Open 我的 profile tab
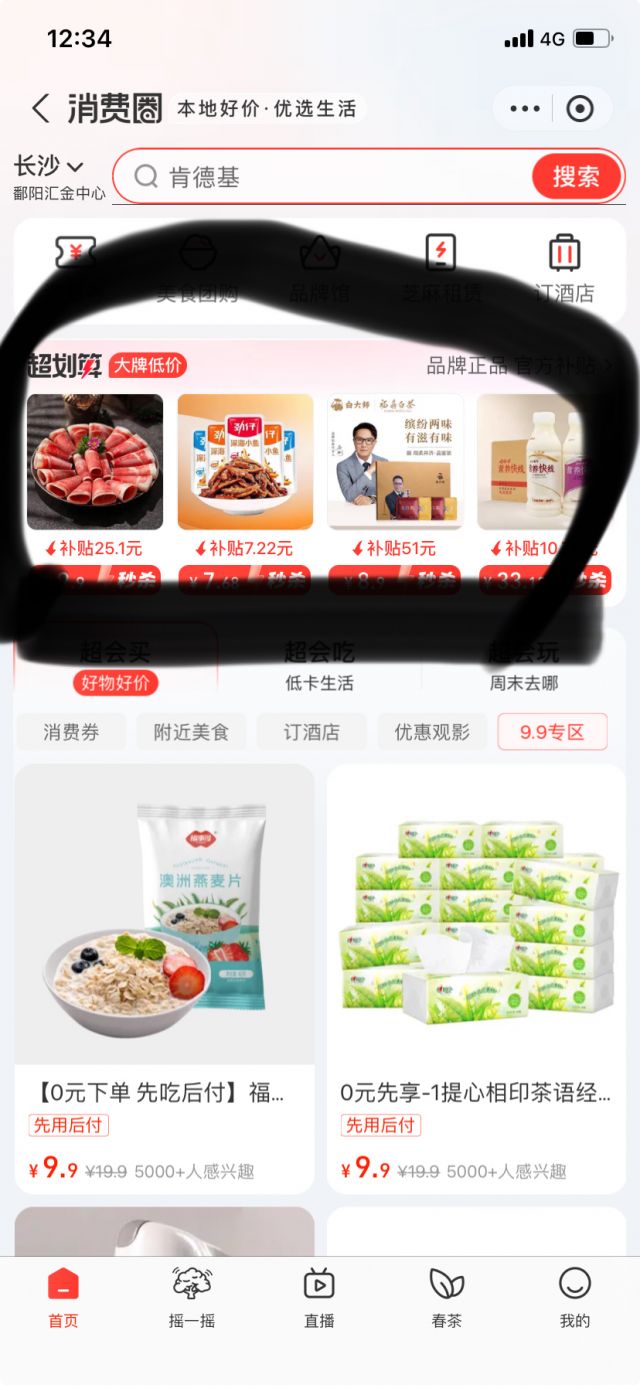Screen dimensions: 640x1385 point(574,1297)
